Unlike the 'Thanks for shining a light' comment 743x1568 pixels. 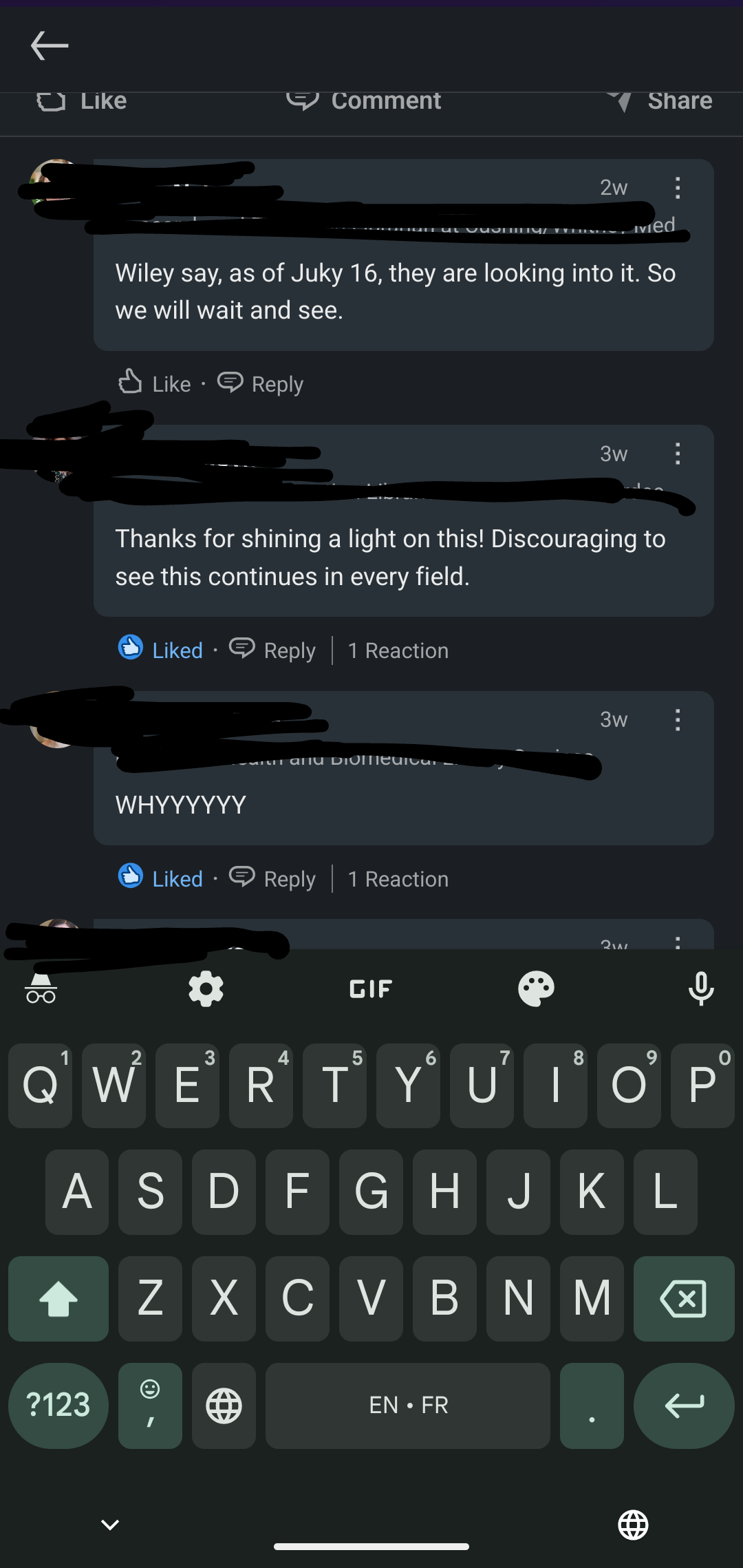click(x=160, y=650)
